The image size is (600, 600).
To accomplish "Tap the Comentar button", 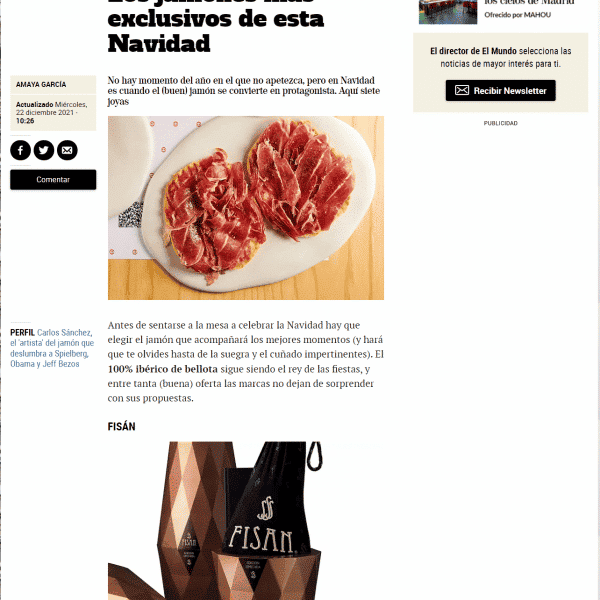I will click(53, 179).
